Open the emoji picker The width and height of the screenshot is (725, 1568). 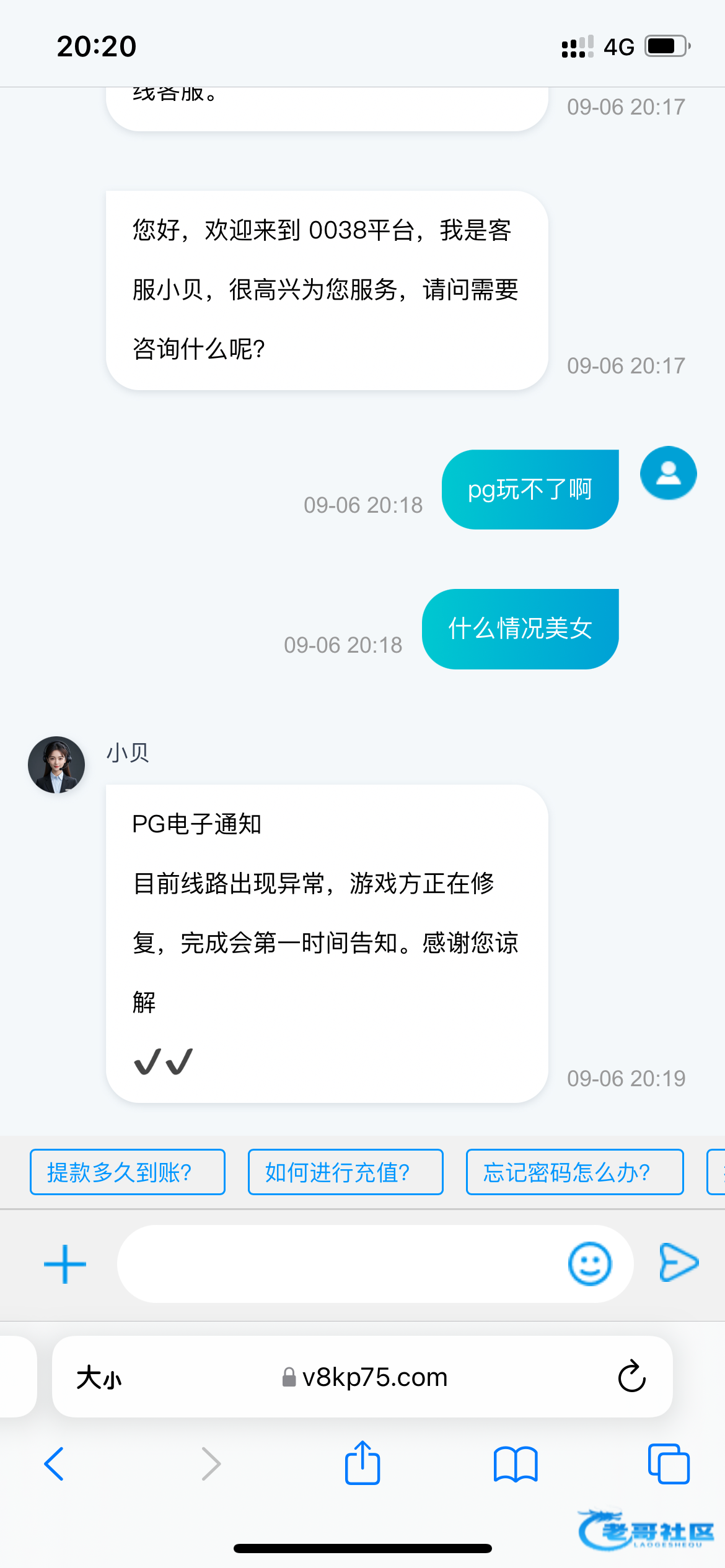coord(589,1264)
